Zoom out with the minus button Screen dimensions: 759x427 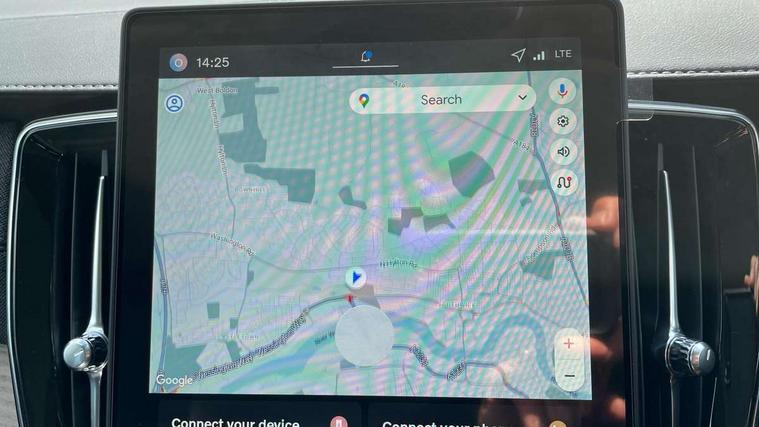point(568,375)
